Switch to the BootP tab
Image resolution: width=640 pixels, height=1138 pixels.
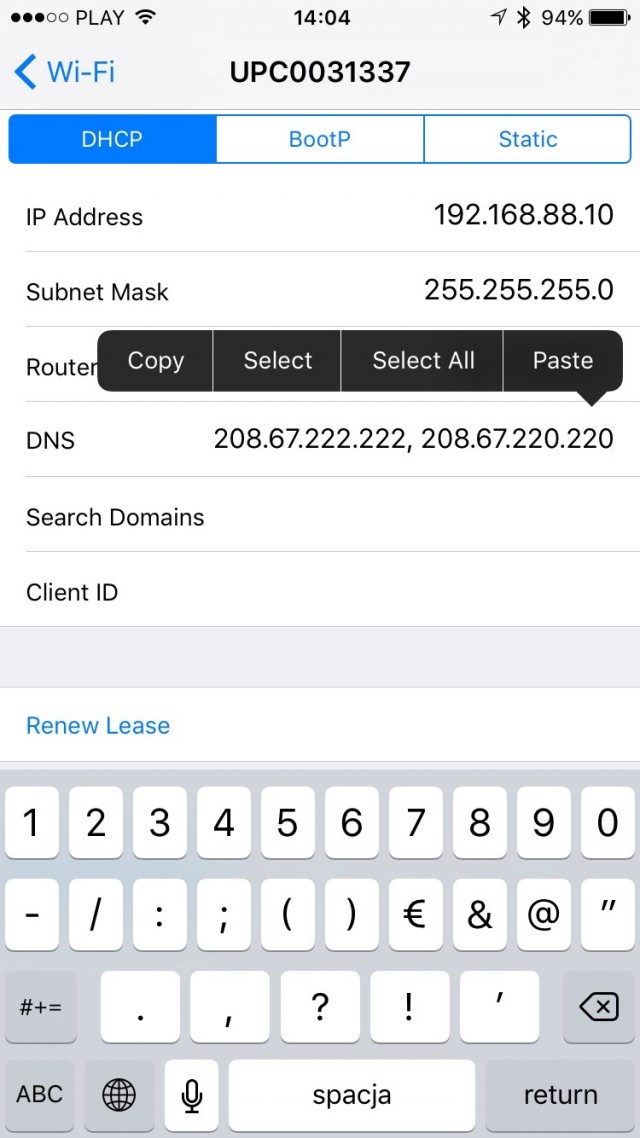pyautogui.click(x=320, y=139)
